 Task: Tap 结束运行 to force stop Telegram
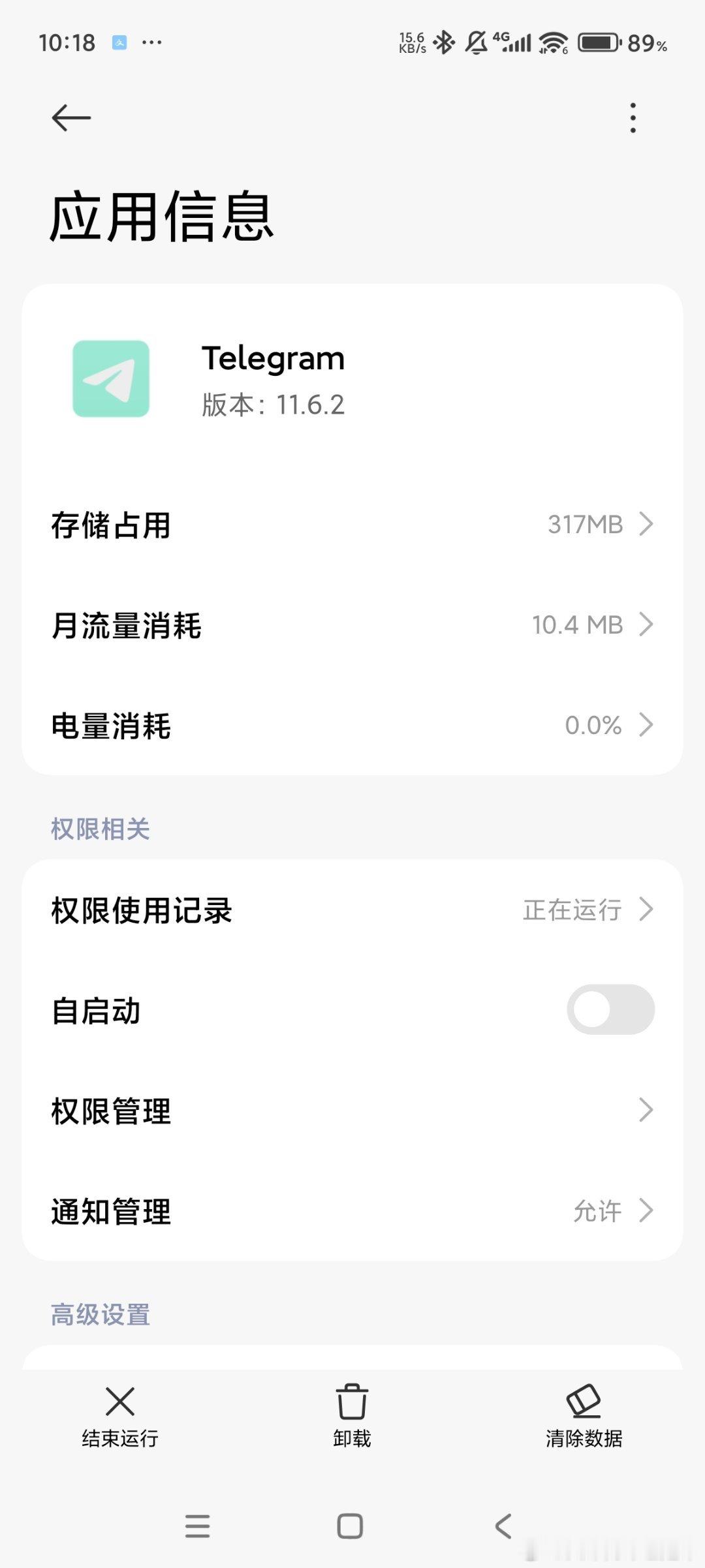click(120, 1417)
